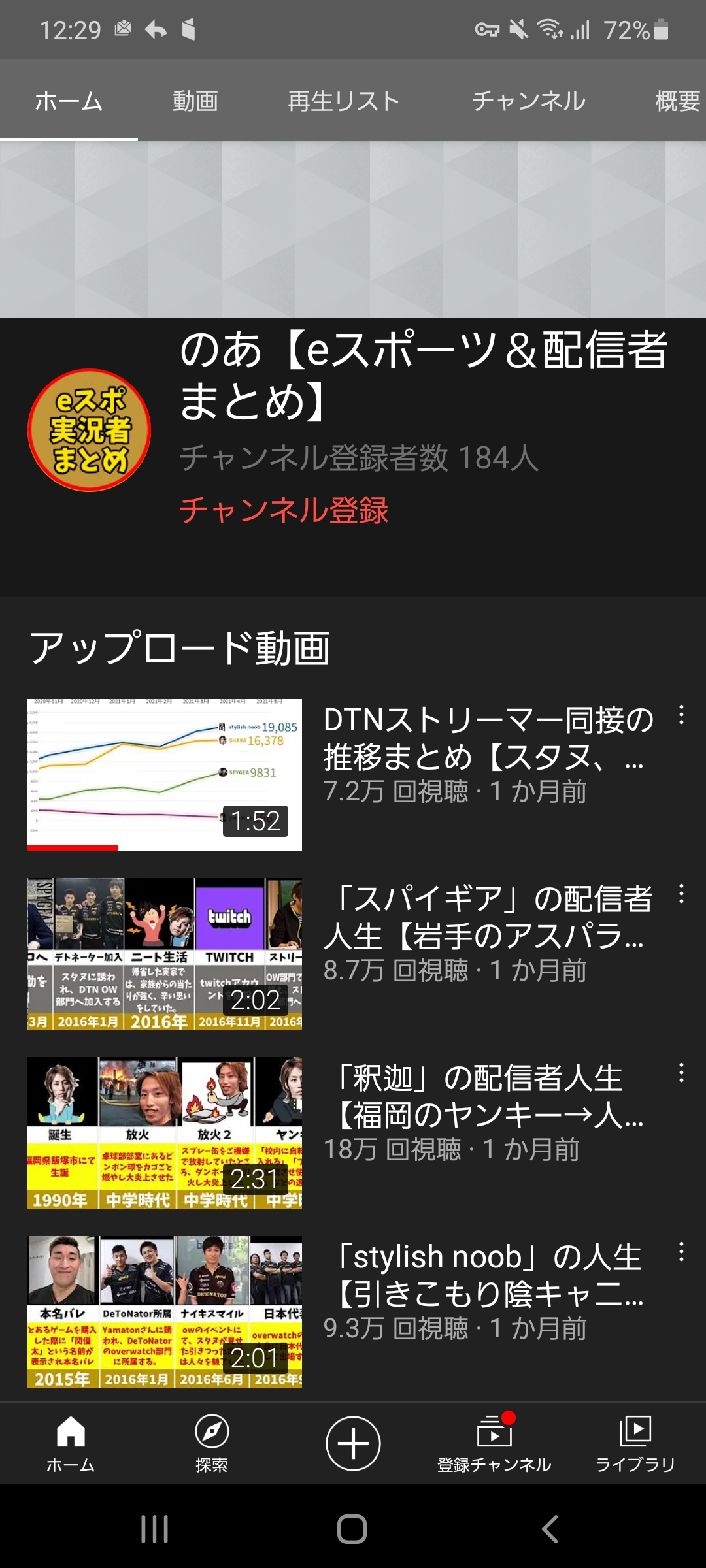Open options for「stylish noob」video
Viewport: 706px width, 1568px height.
(681, 1252)
